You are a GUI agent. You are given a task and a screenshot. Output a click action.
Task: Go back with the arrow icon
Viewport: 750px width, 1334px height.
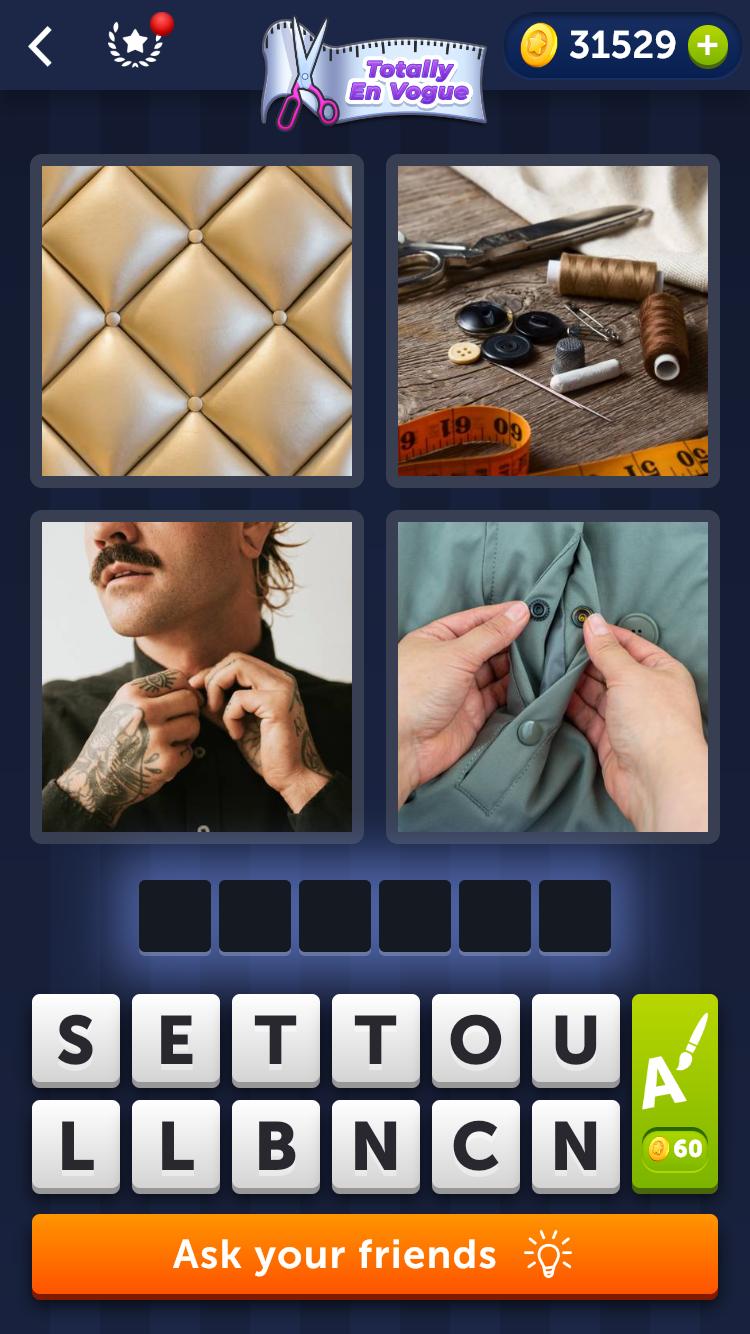40,47
